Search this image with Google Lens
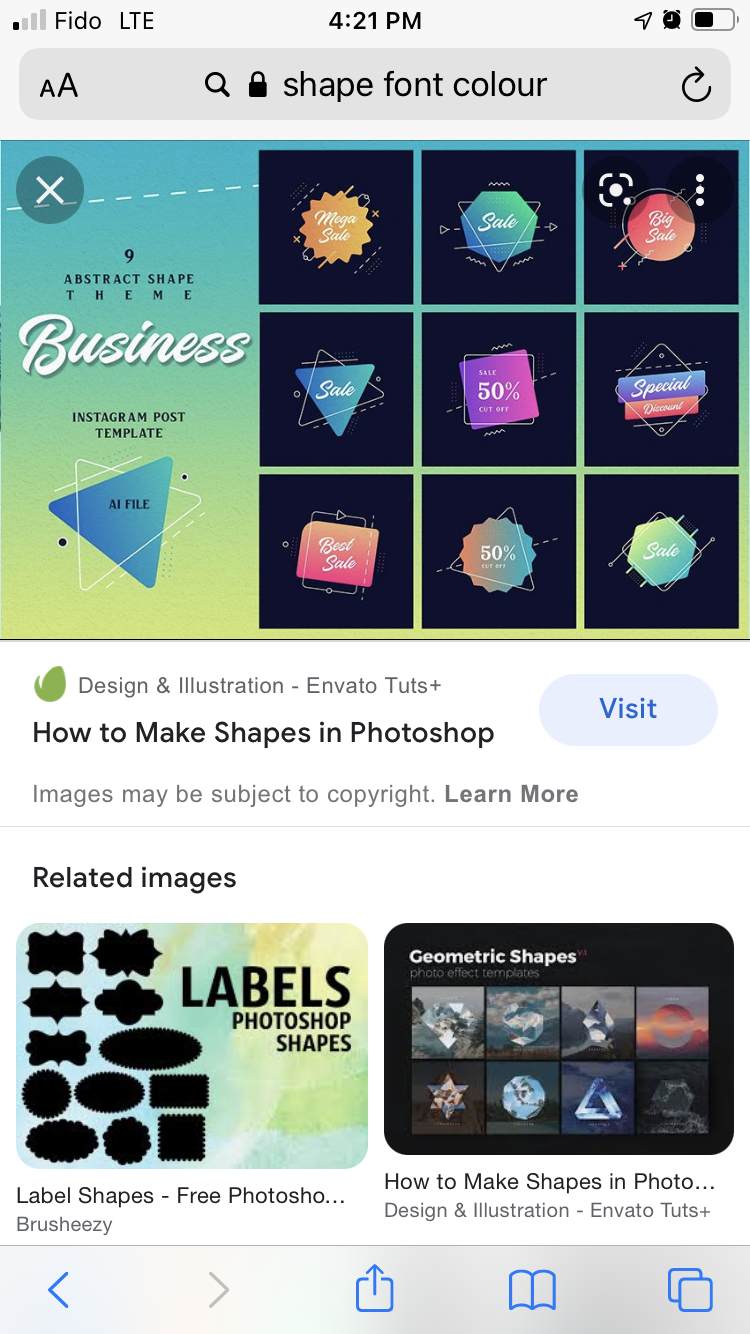This screenshot has width=750, height=1334. (x=616, y=190)
